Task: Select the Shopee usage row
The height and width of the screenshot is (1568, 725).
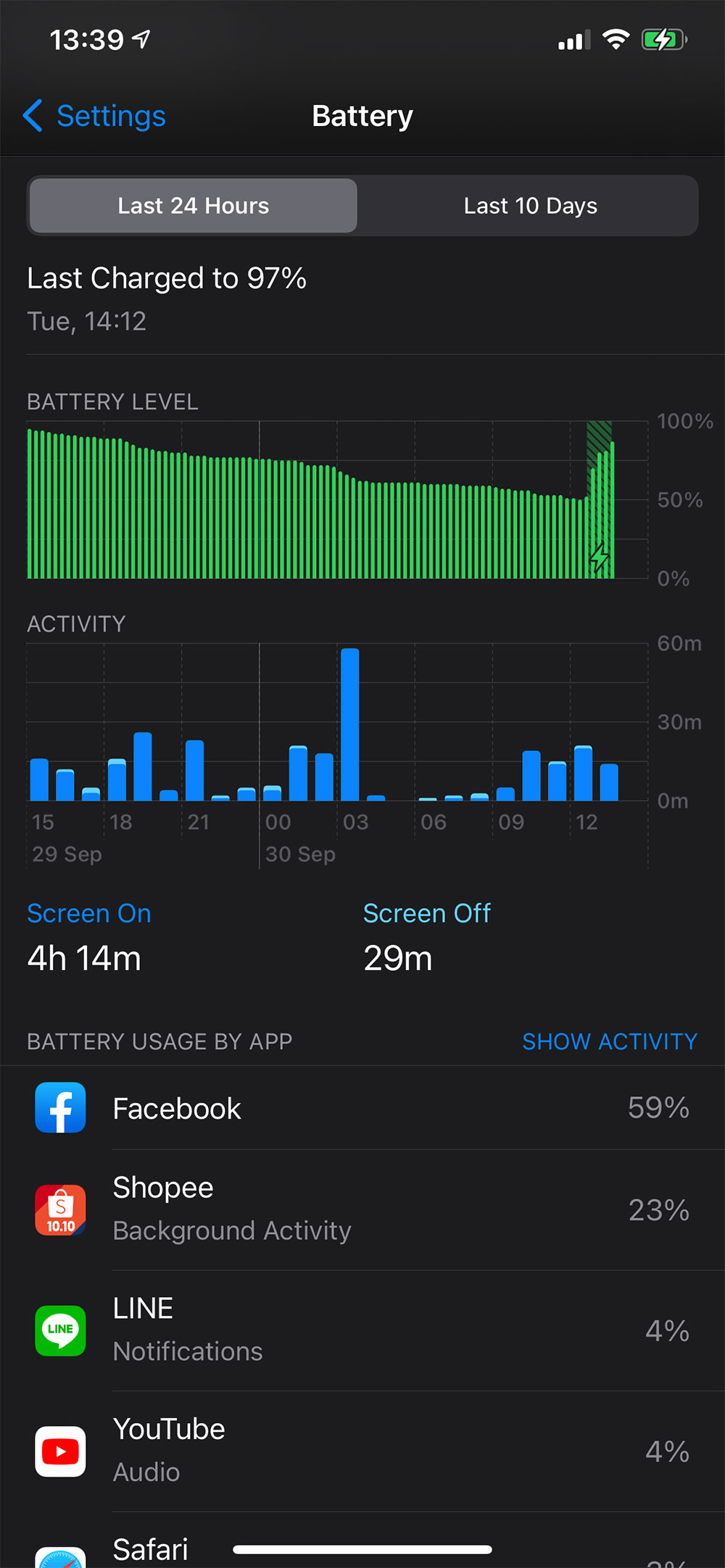Action: pyautogui.click(x=362, y=1209)
